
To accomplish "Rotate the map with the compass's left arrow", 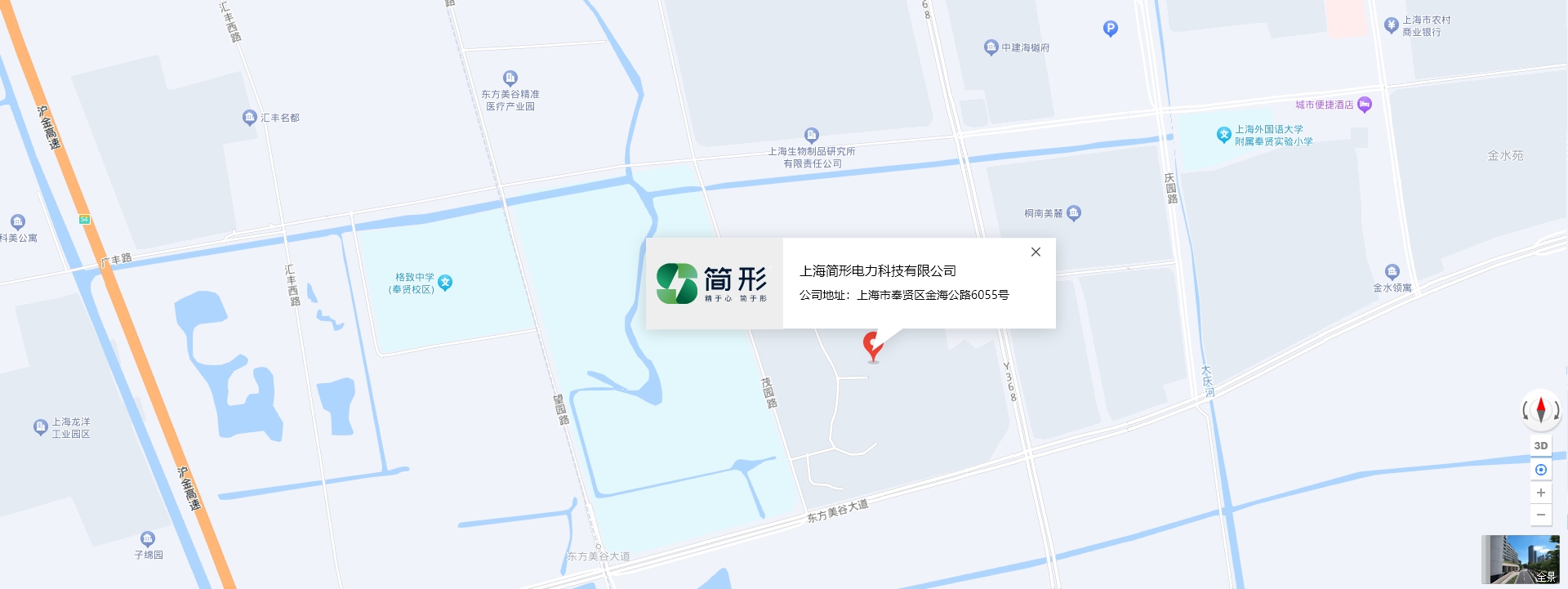I will point(1526,410).
